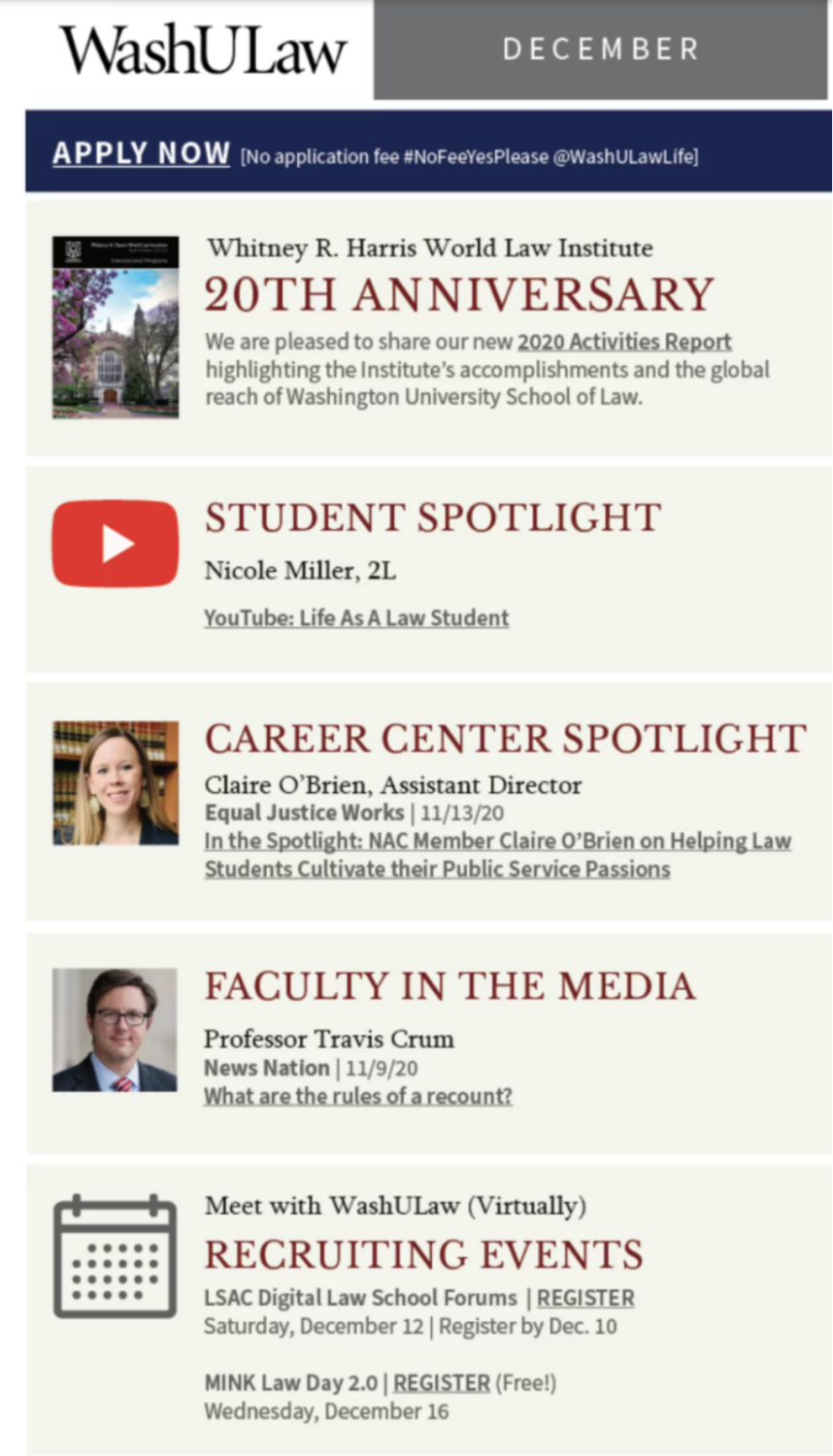Click REGISTER for MINK Law Day 2.0
The width and height of the screenshot is (833, 1456).
pos(442,1382)
